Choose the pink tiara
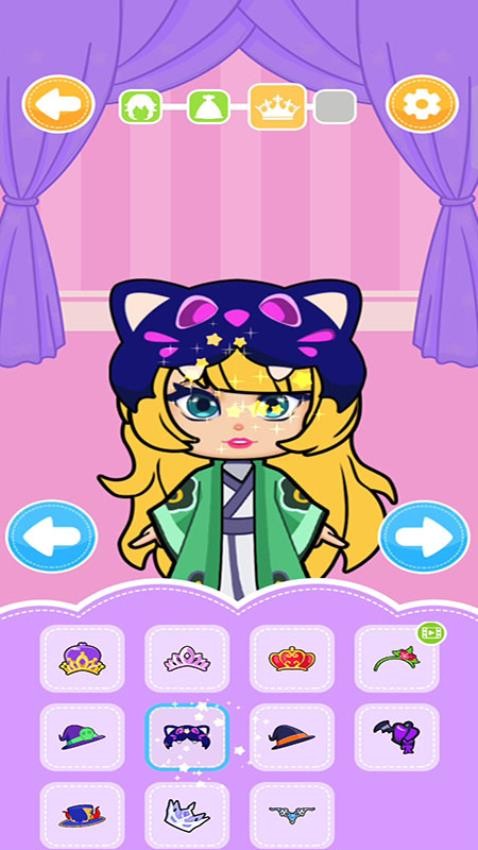478x850 pixels. click(x=187, y=659)
